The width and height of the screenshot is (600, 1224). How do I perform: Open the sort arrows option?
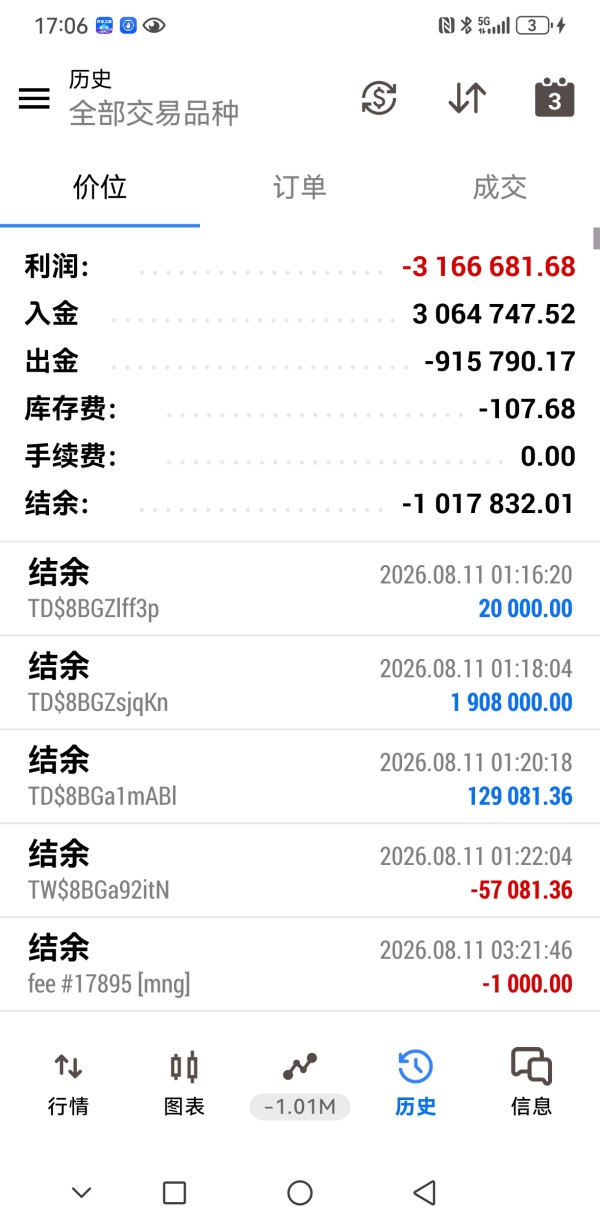tap(467, 98)
